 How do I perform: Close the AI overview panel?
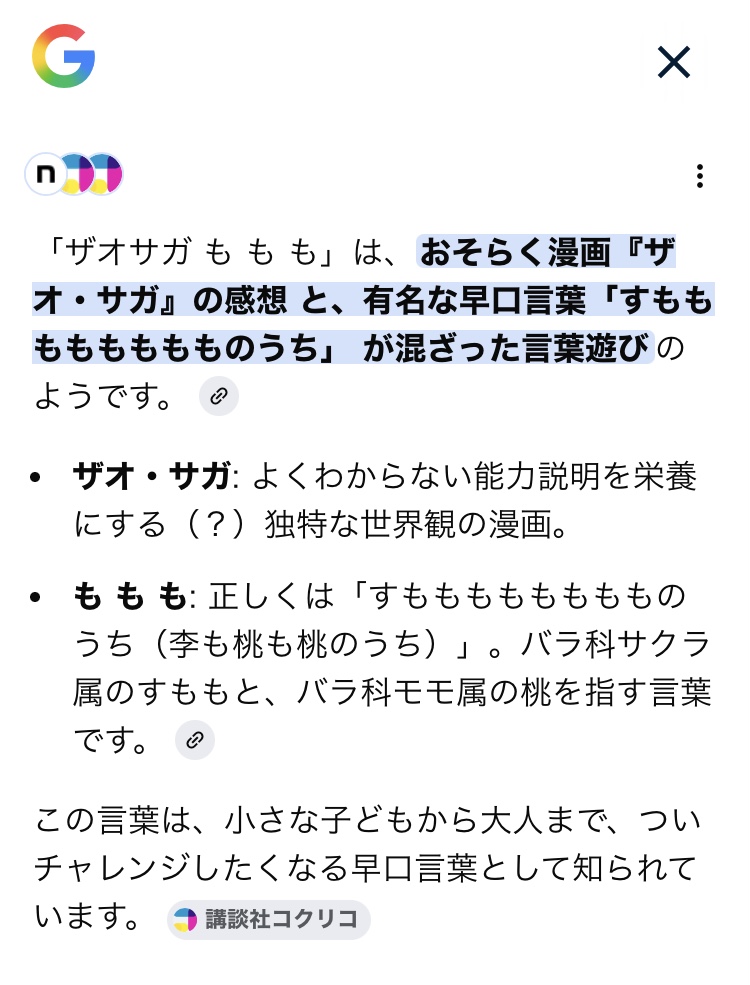coord(674,63)
